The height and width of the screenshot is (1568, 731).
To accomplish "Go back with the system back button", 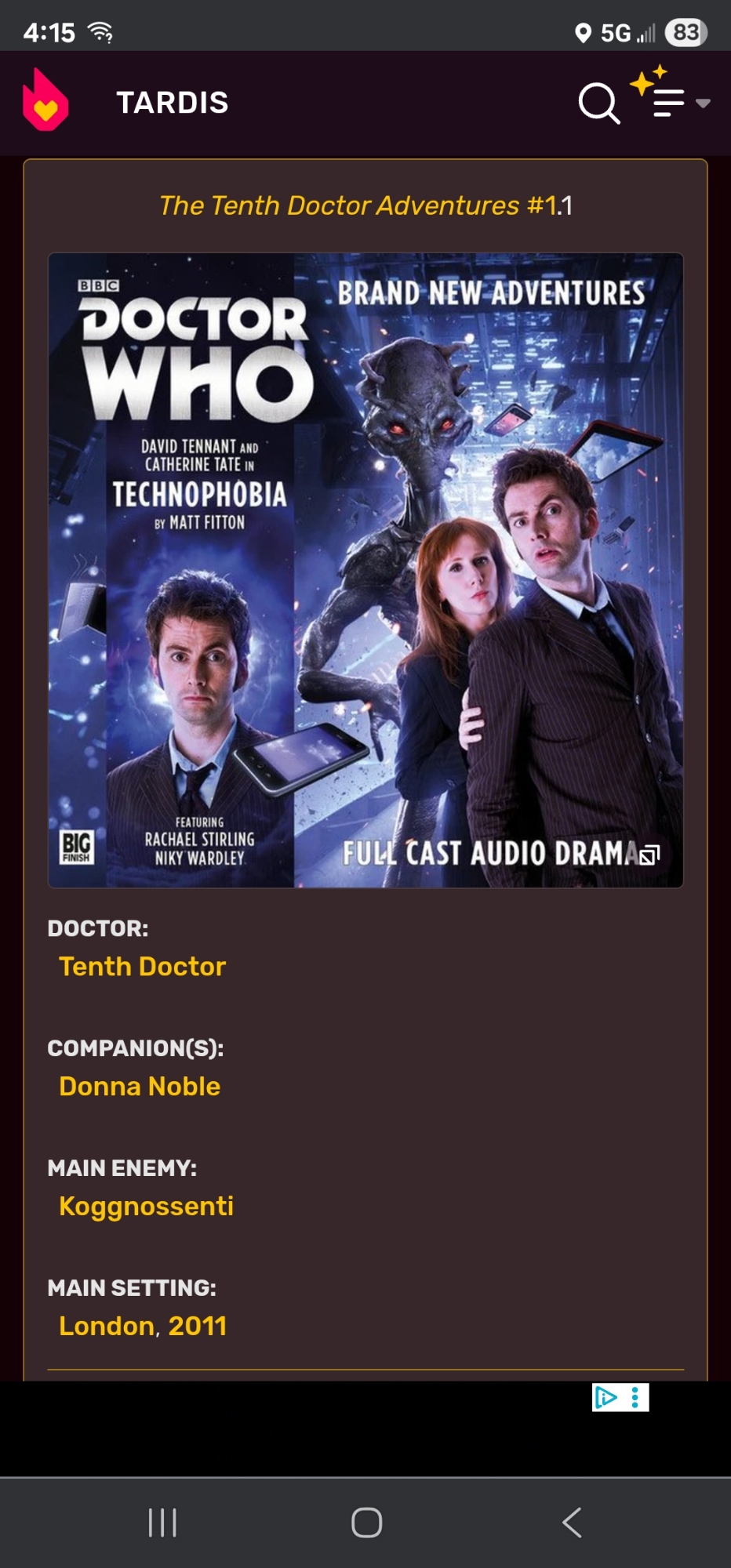I will click(x=572, y=1523).
